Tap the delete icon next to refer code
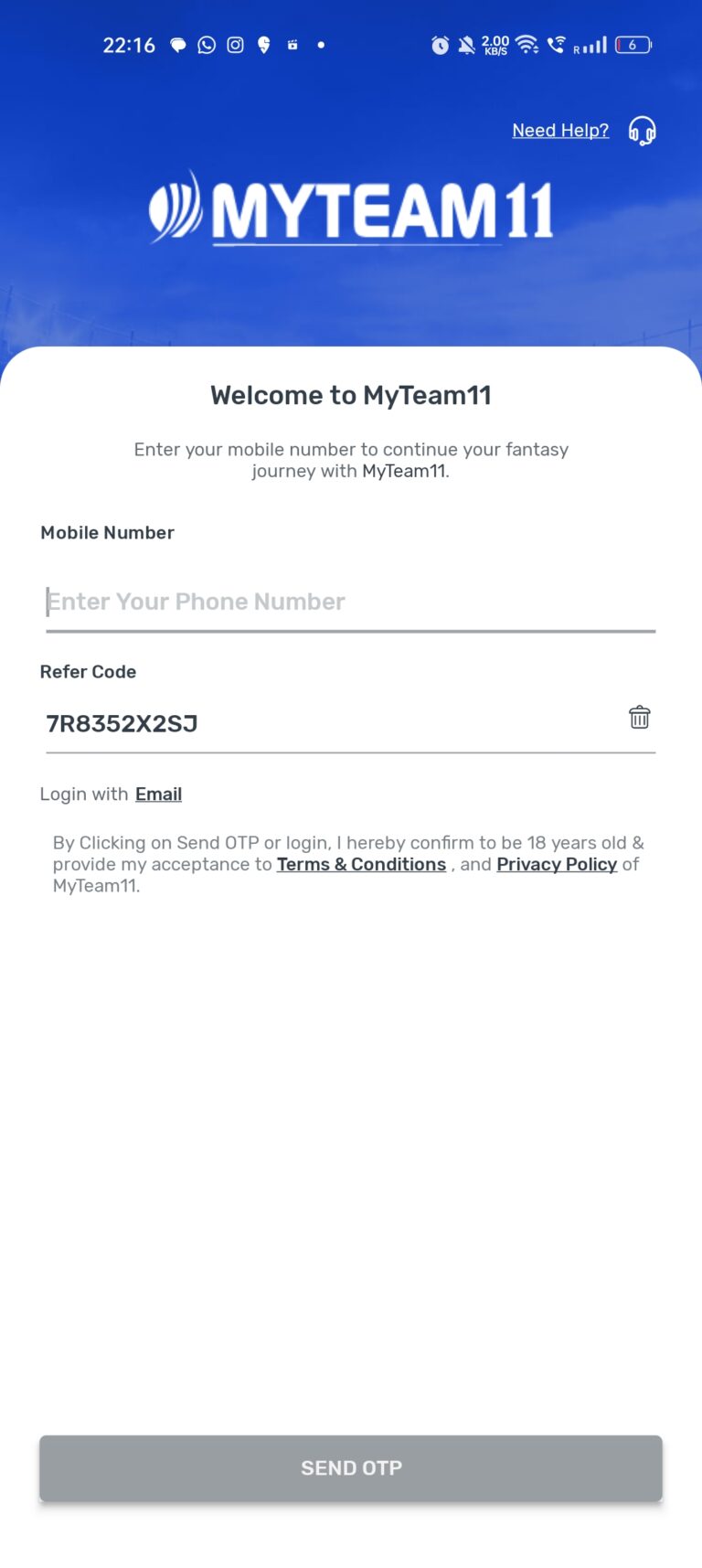 coord(639,718)
